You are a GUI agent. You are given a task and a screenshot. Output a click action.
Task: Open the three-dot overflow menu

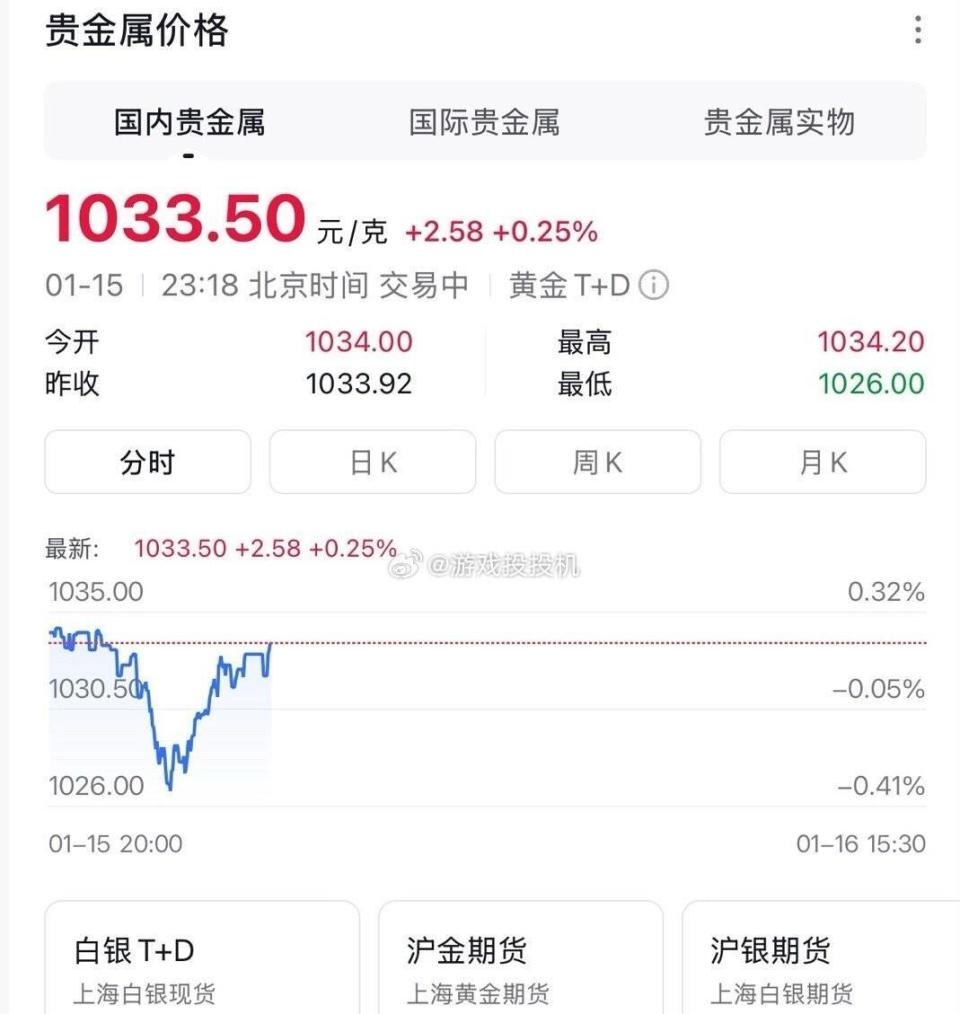pos(918,30)
